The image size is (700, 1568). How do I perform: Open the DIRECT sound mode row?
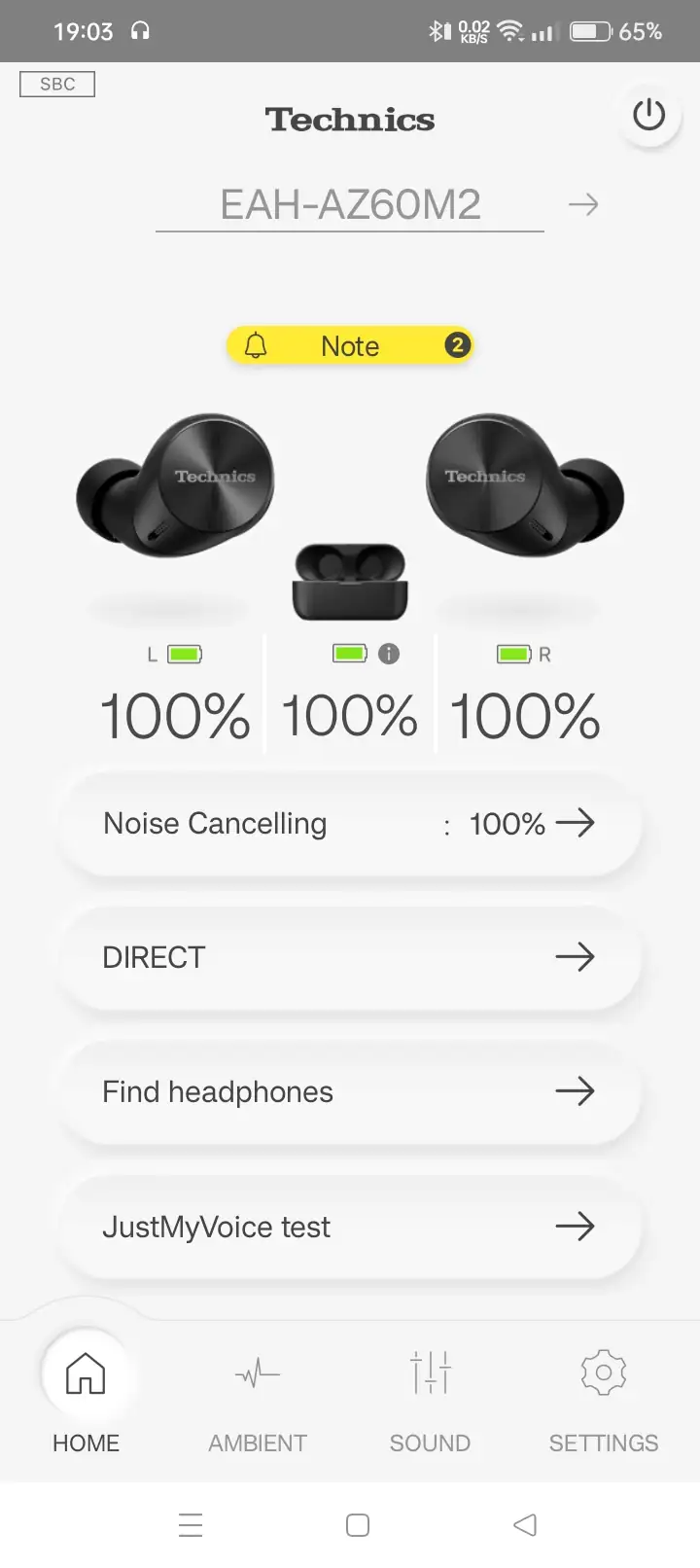pyautogui.click(x=350, y=957)
